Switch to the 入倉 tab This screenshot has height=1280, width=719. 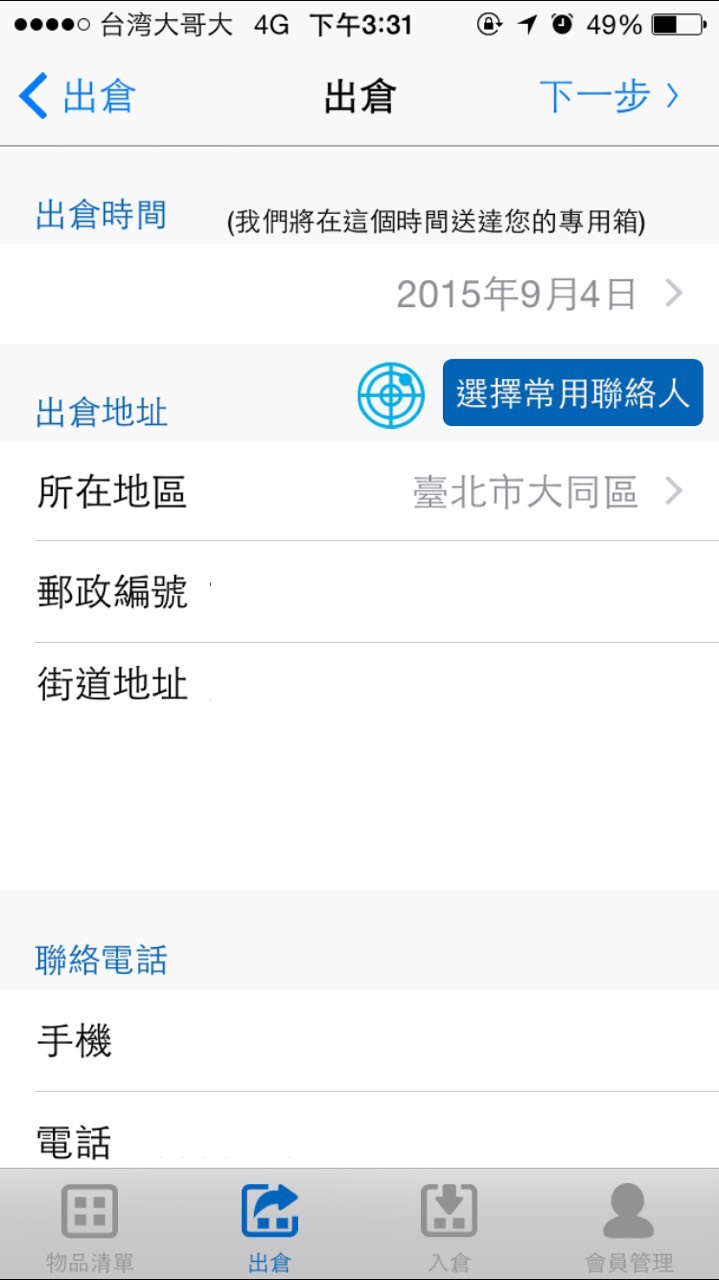pos(449,1226)
